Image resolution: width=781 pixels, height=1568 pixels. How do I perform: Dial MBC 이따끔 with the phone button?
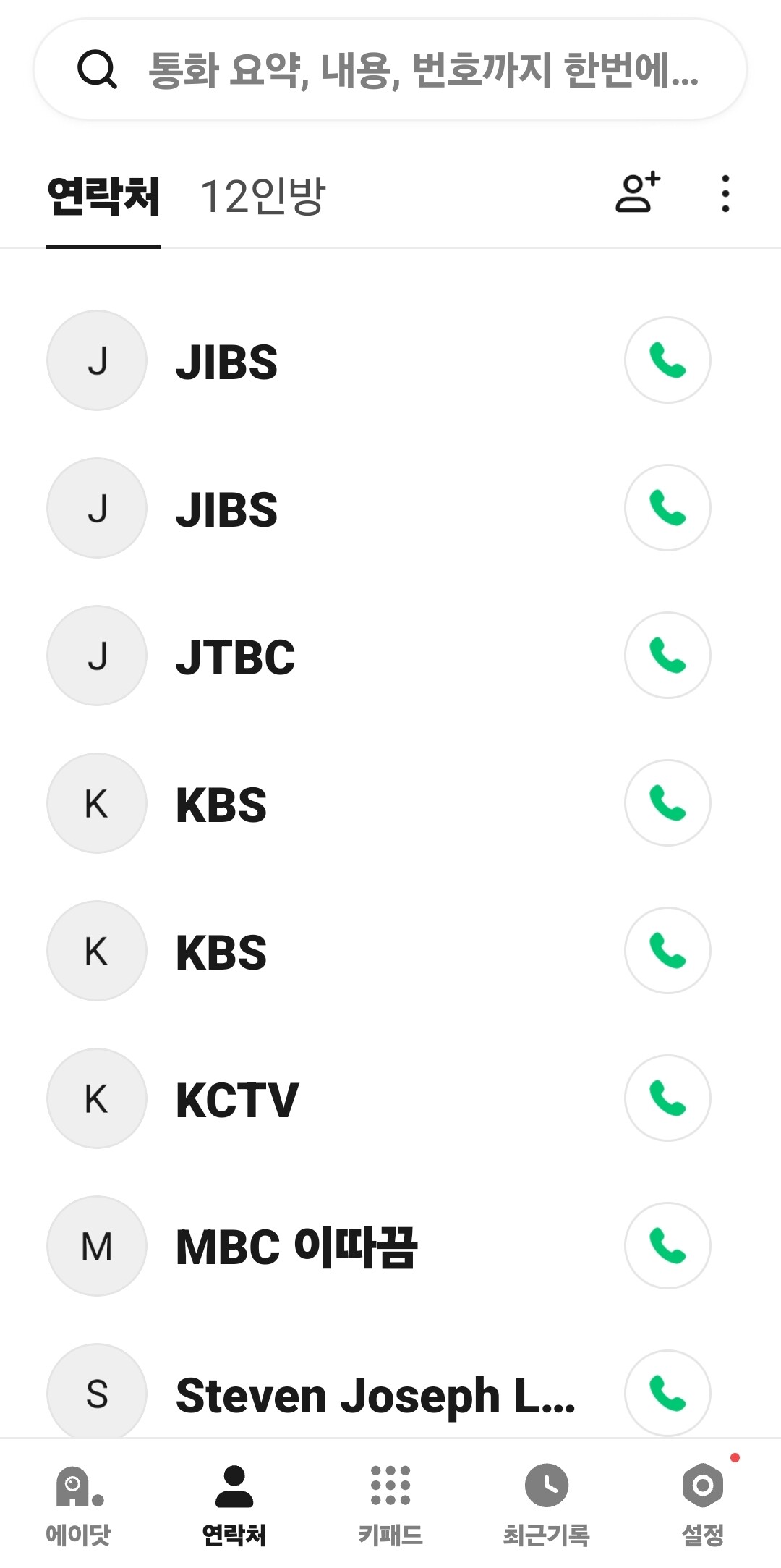point(667,1246)
